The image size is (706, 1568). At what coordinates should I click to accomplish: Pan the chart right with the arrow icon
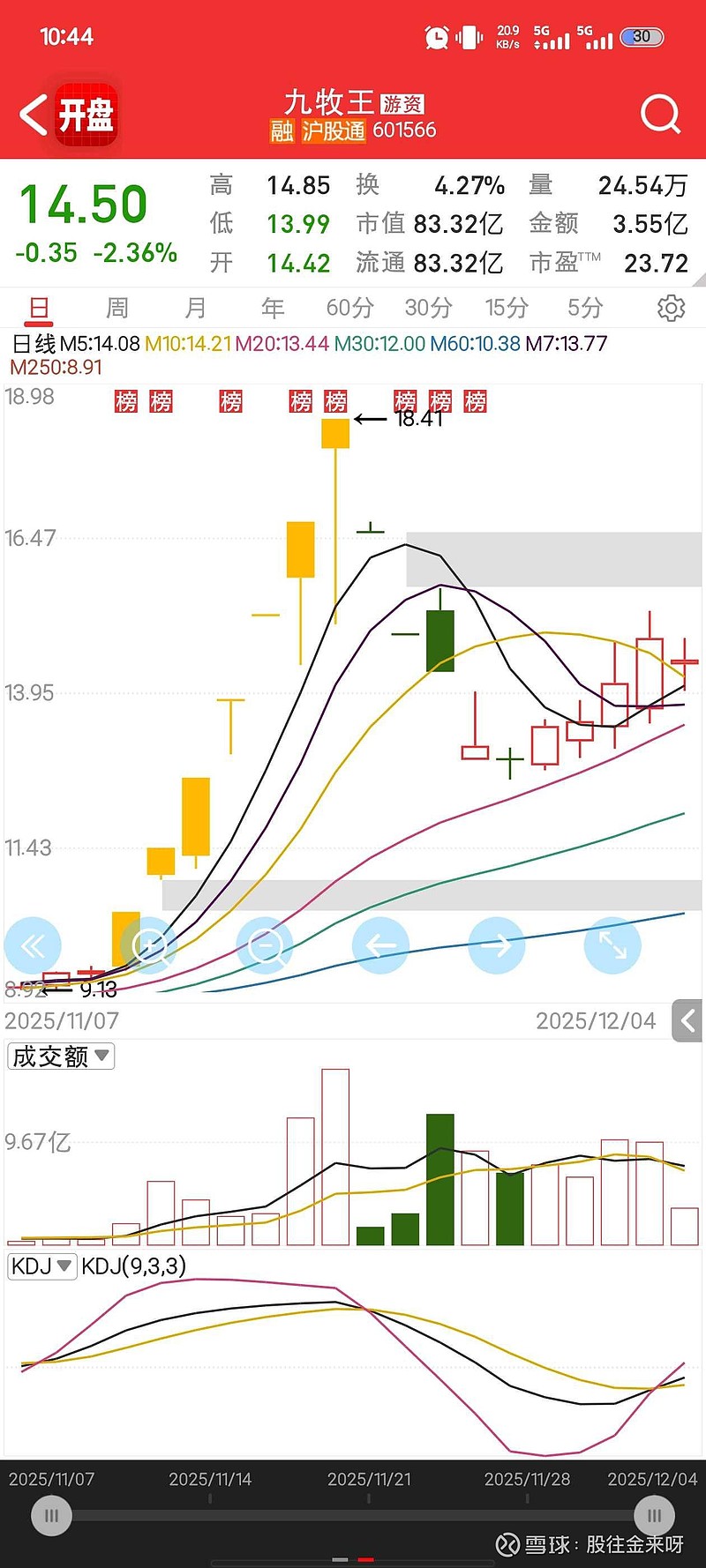(x=497, y=945)
